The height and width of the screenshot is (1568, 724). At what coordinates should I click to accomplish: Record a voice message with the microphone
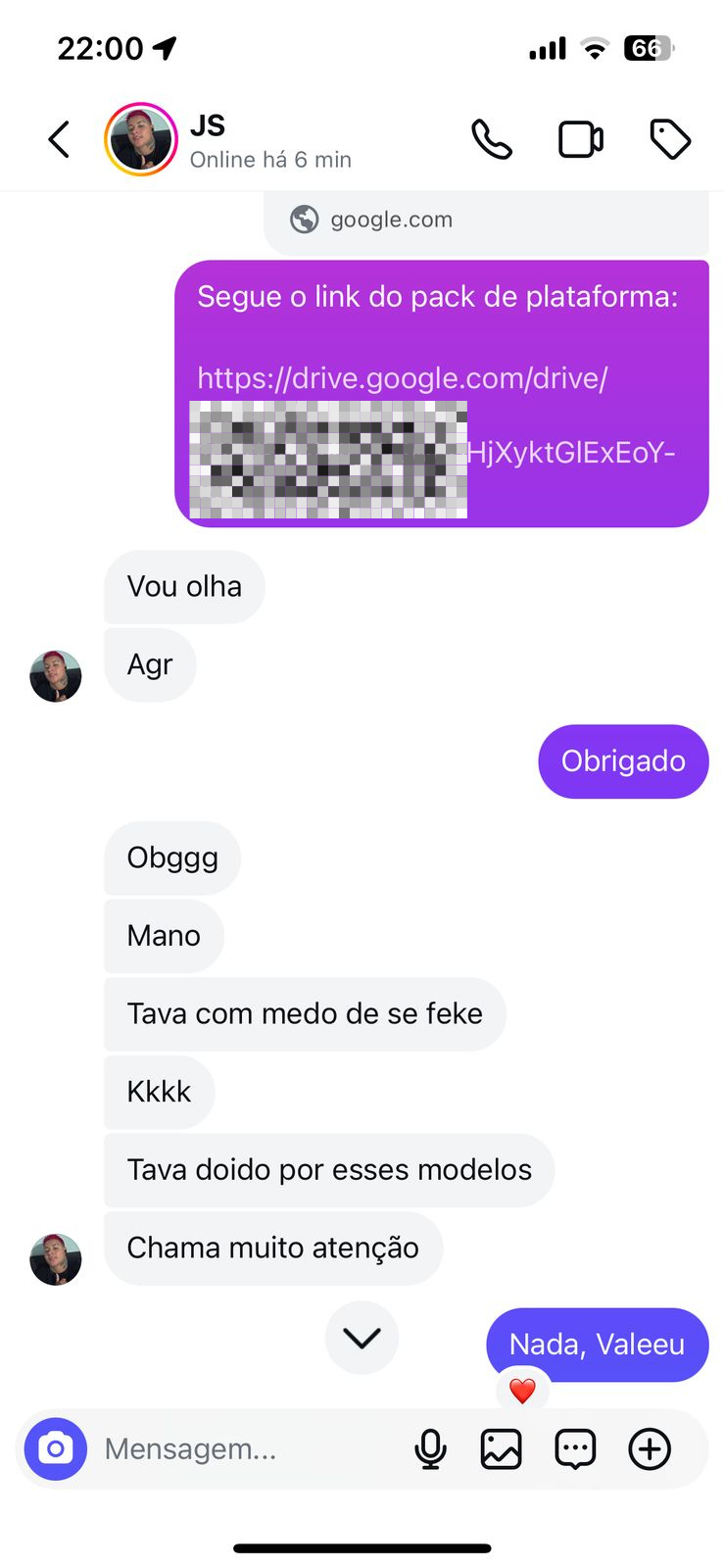pos(431,1448)
